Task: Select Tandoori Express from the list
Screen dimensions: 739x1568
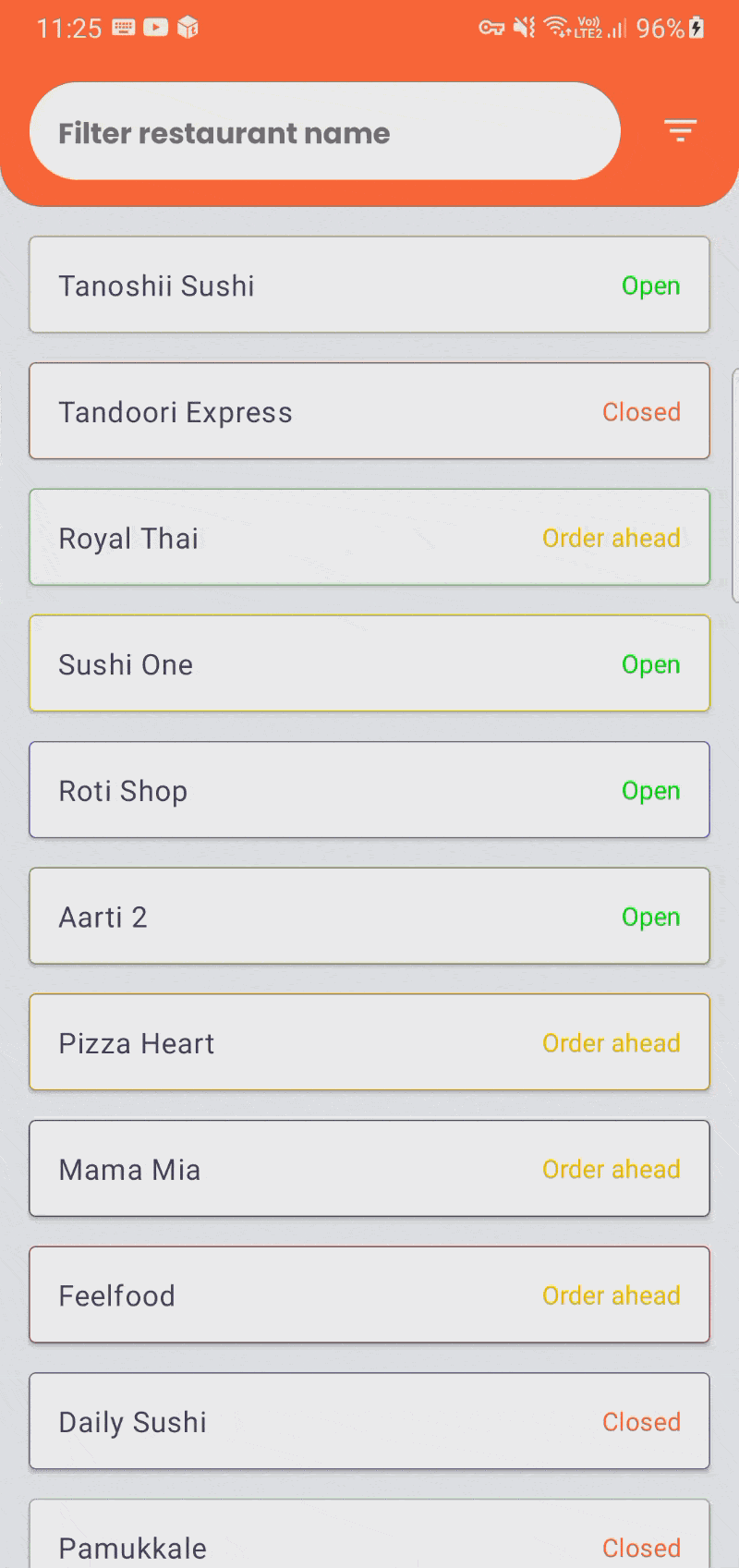Action: 369,411
